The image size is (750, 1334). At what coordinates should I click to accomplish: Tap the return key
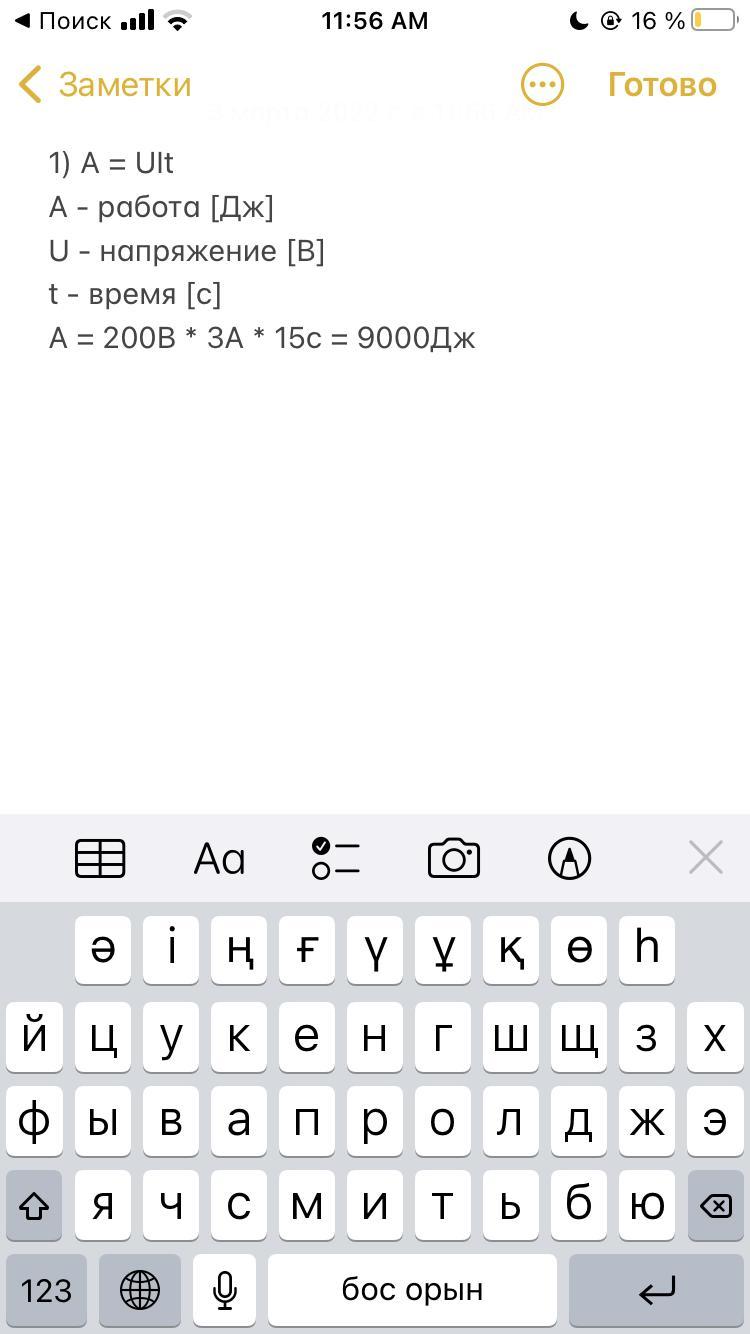[x=657, y=1290]
